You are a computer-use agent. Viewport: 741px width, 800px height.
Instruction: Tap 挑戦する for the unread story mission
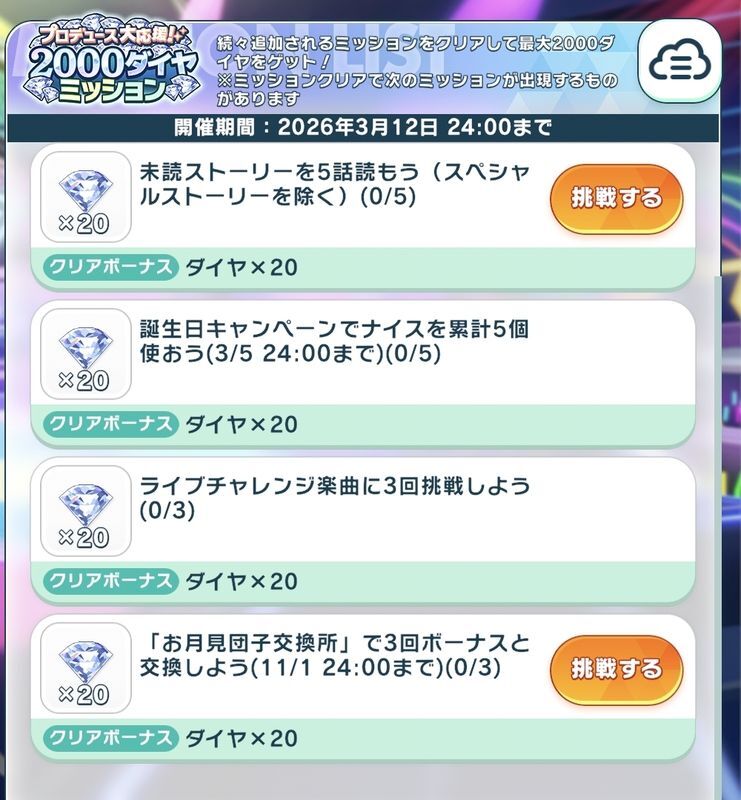pos(616,198)
